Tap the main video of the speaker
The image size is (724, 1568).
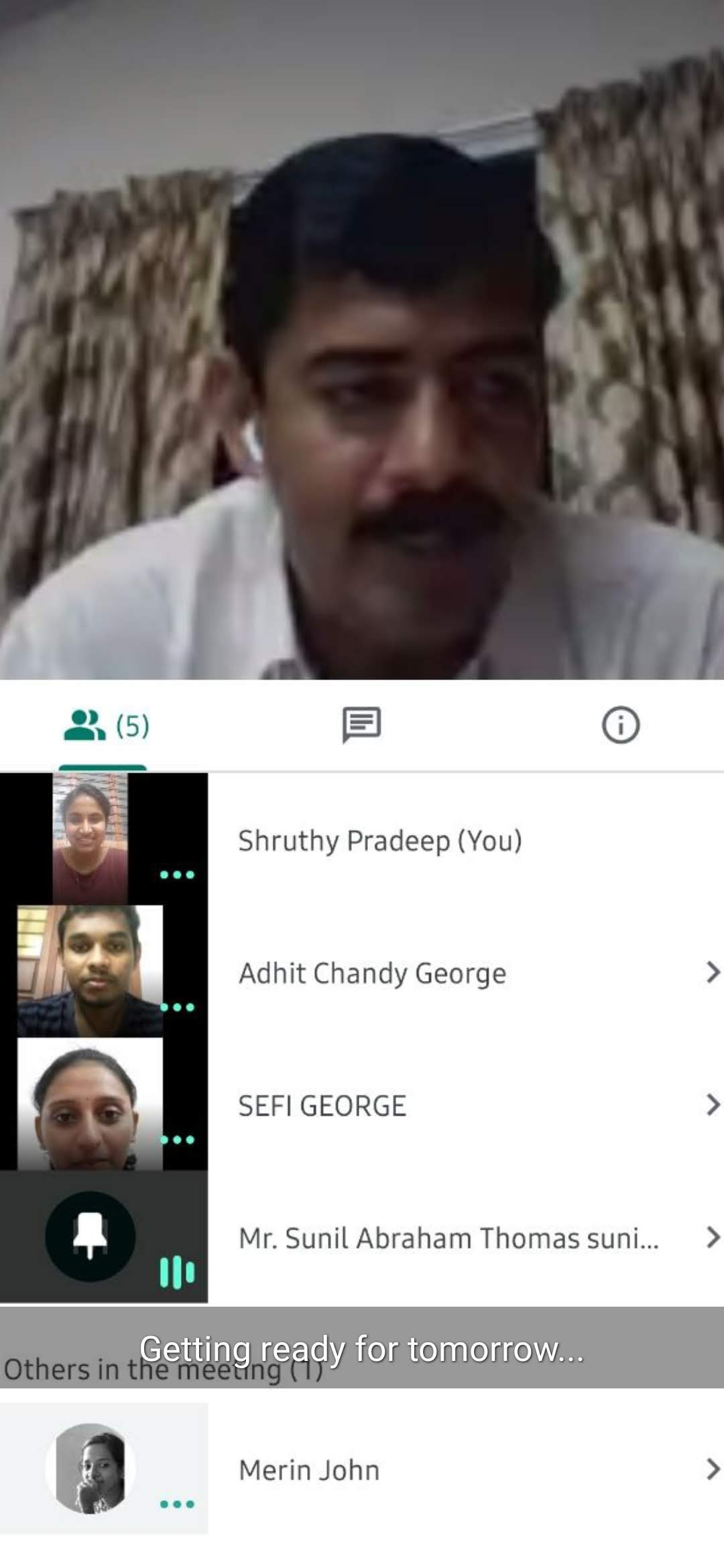coord(362,340)
